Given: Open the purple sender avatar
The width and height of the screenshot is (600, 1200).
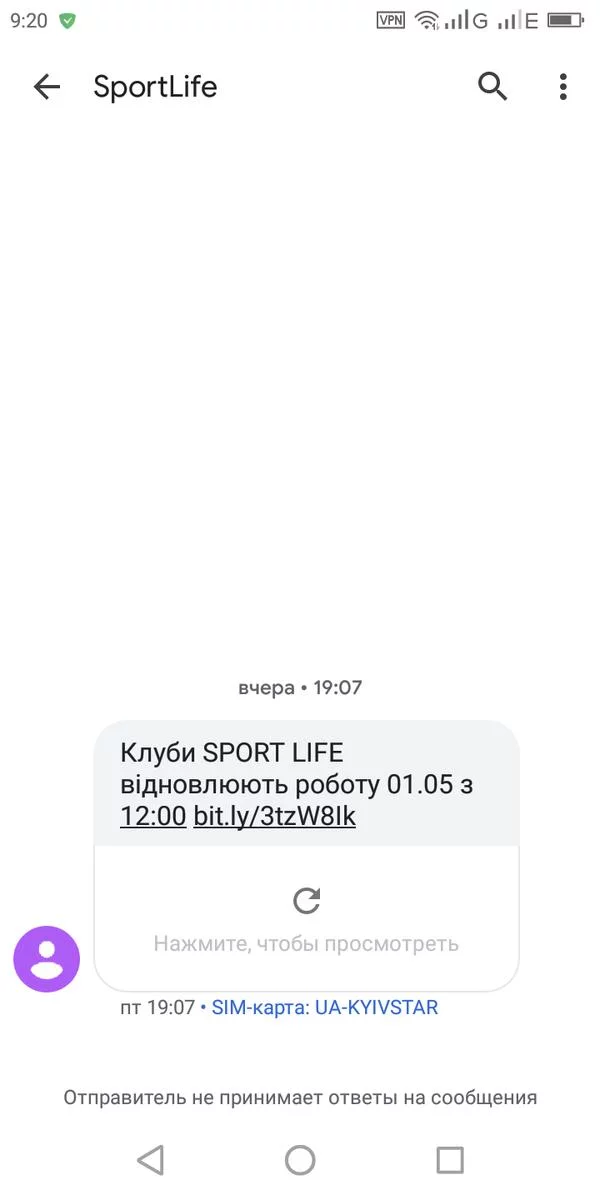Looking at the screenshot, I should pyautogui.click(x=46, y=959).
